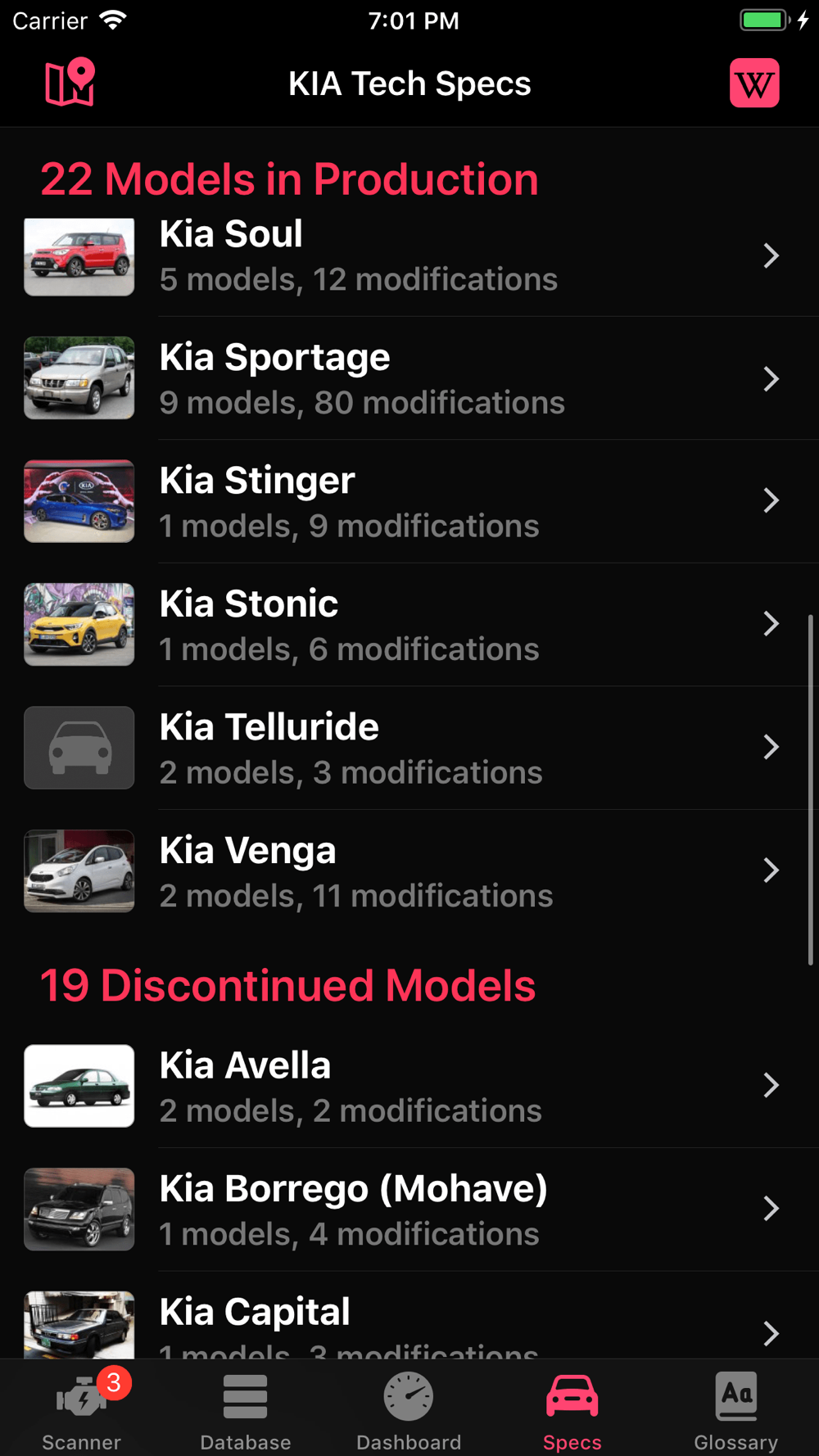The image size is (819, 1456).
Task: View Kia Borrego (Mohave) specs
Action: tap(409, 1210)
